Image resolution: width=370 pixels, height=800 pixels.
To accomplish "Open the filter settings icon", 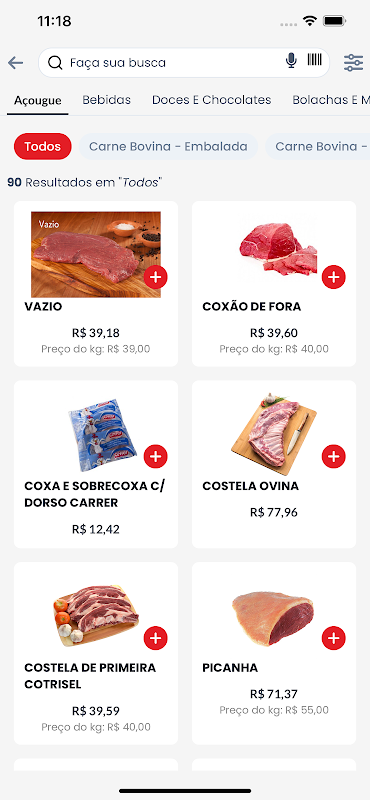I will pyautogui.click(x=353, y=63).
